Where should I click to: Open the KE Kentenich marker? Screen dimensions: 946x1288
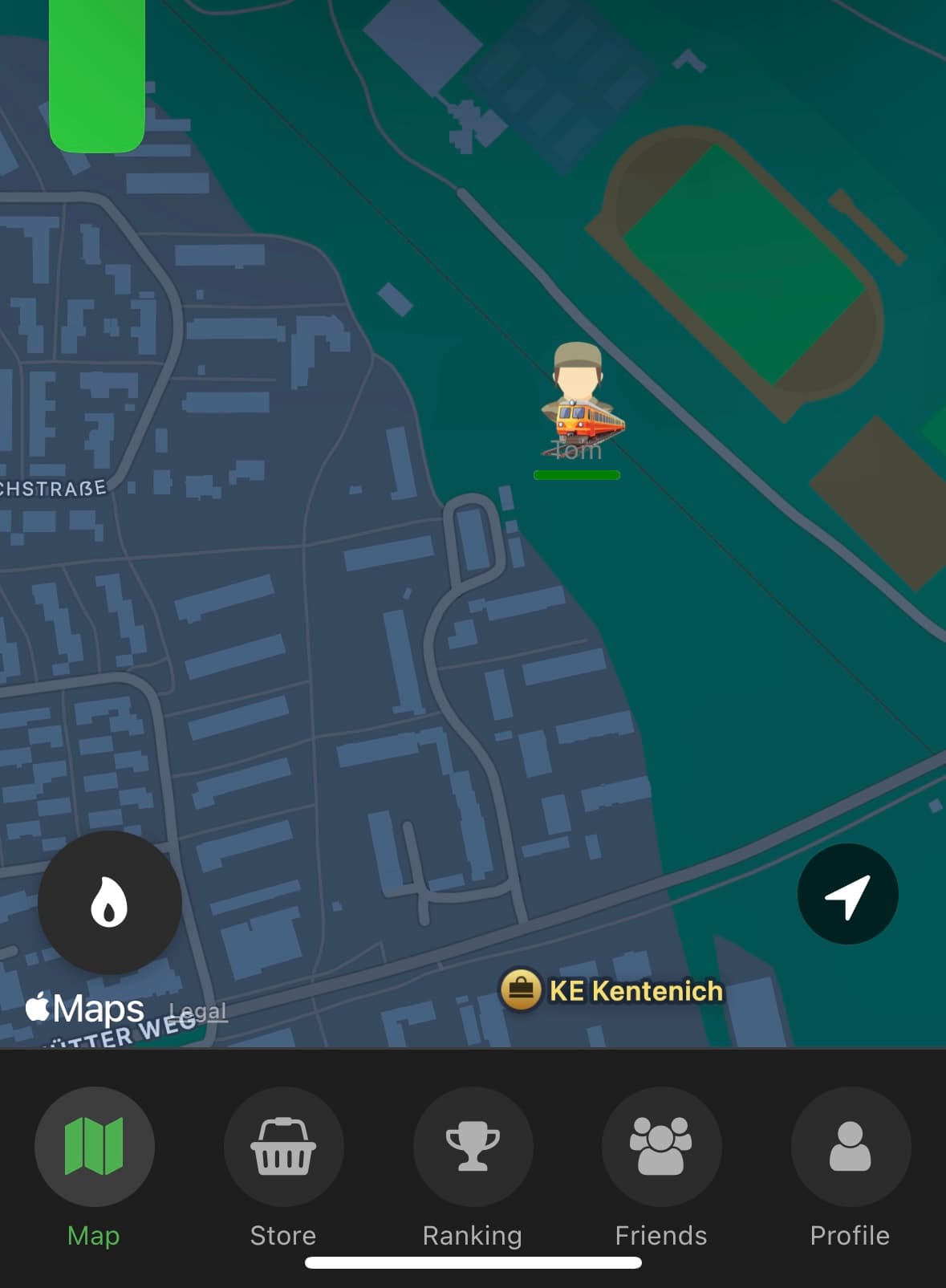point(611,990)
